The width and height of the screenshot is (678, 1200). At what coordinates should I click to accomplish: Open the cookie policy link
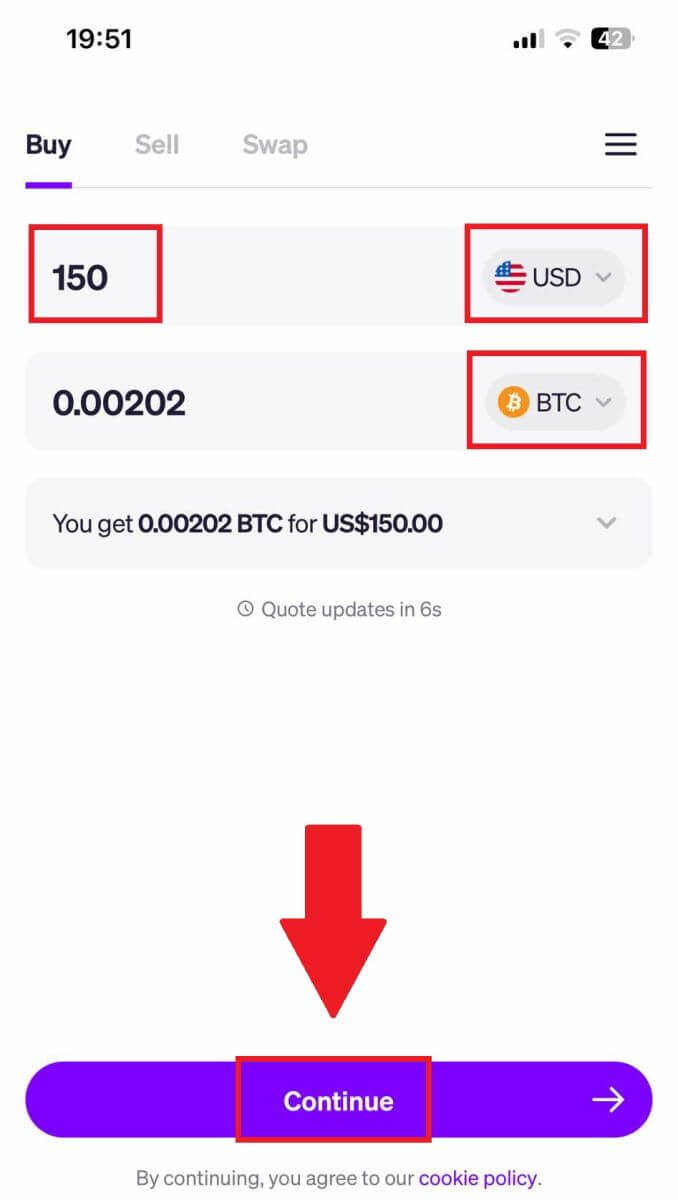click(x=478, y=1178)
